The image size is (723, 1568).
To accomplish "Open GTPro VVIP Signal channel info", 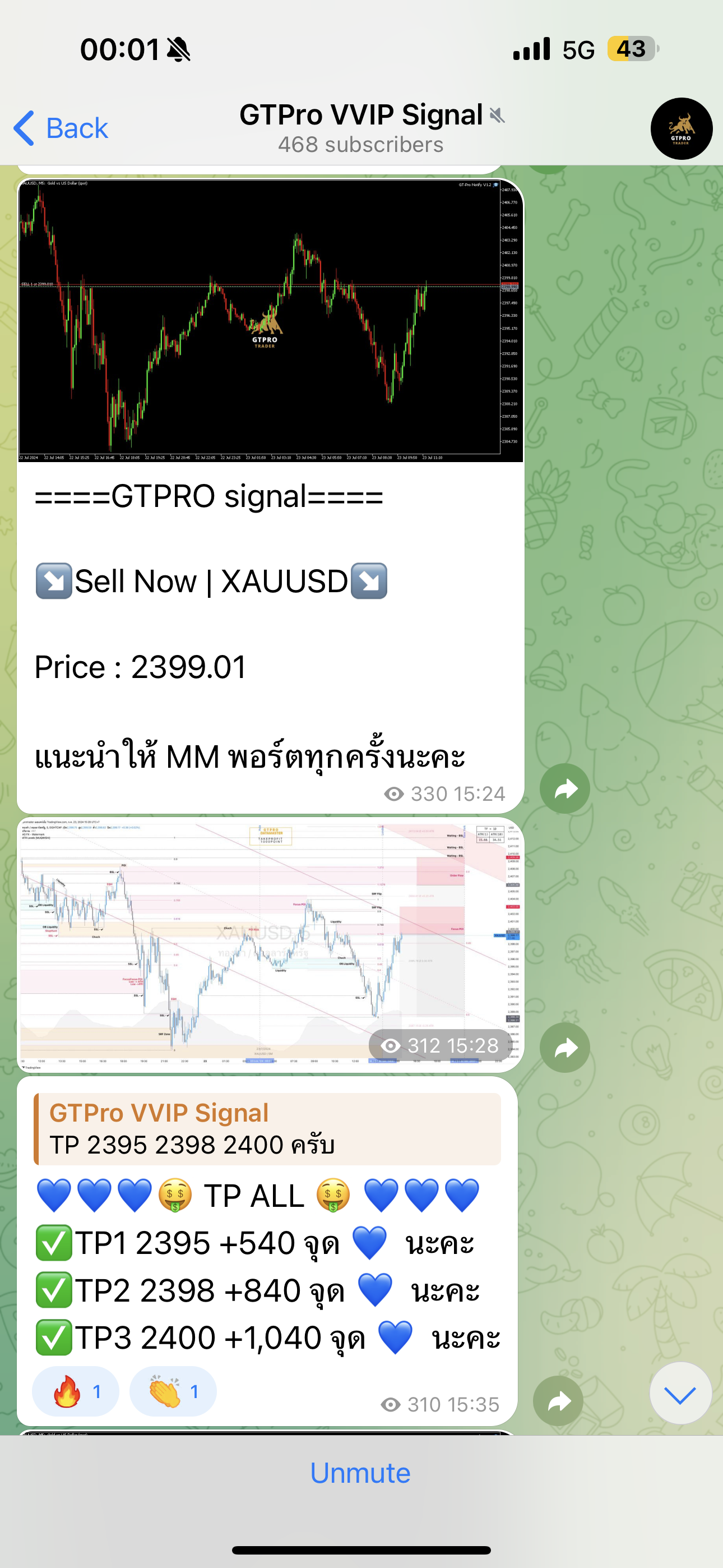I will 361,127.
